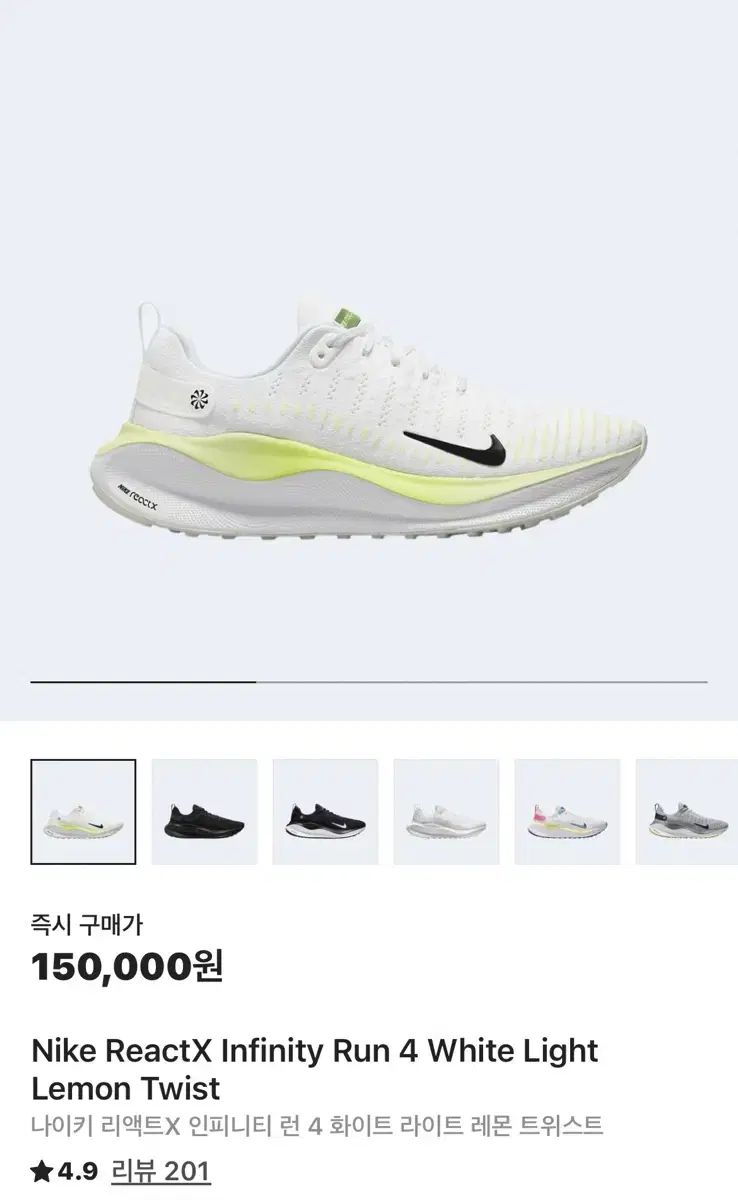Click the image carousel progress bar
738x1200 pixels.
[369, 680]
